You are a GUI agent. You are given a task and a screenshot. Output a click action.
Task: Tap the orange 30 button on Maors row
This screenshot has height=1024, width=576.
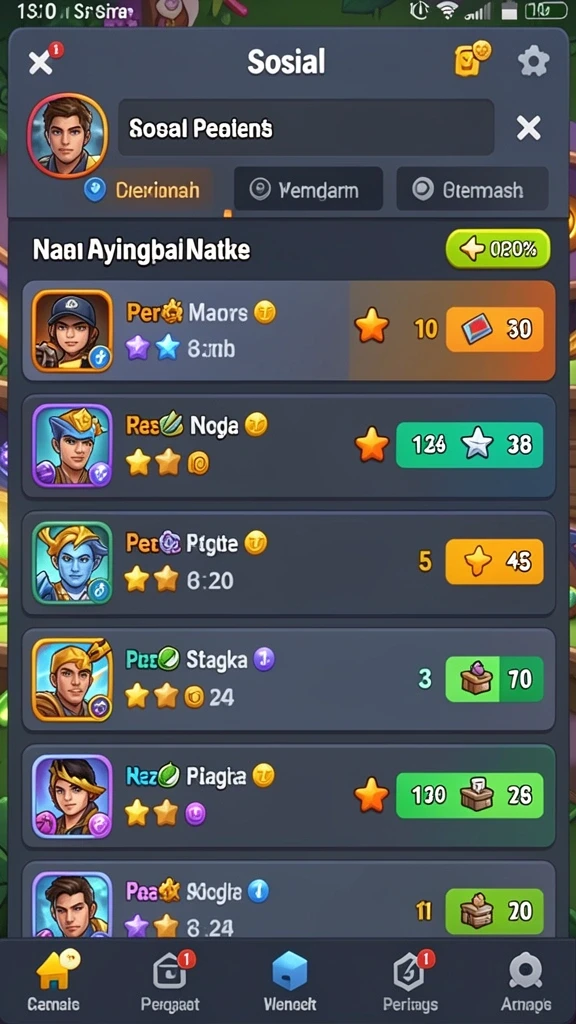click(494, 330)
